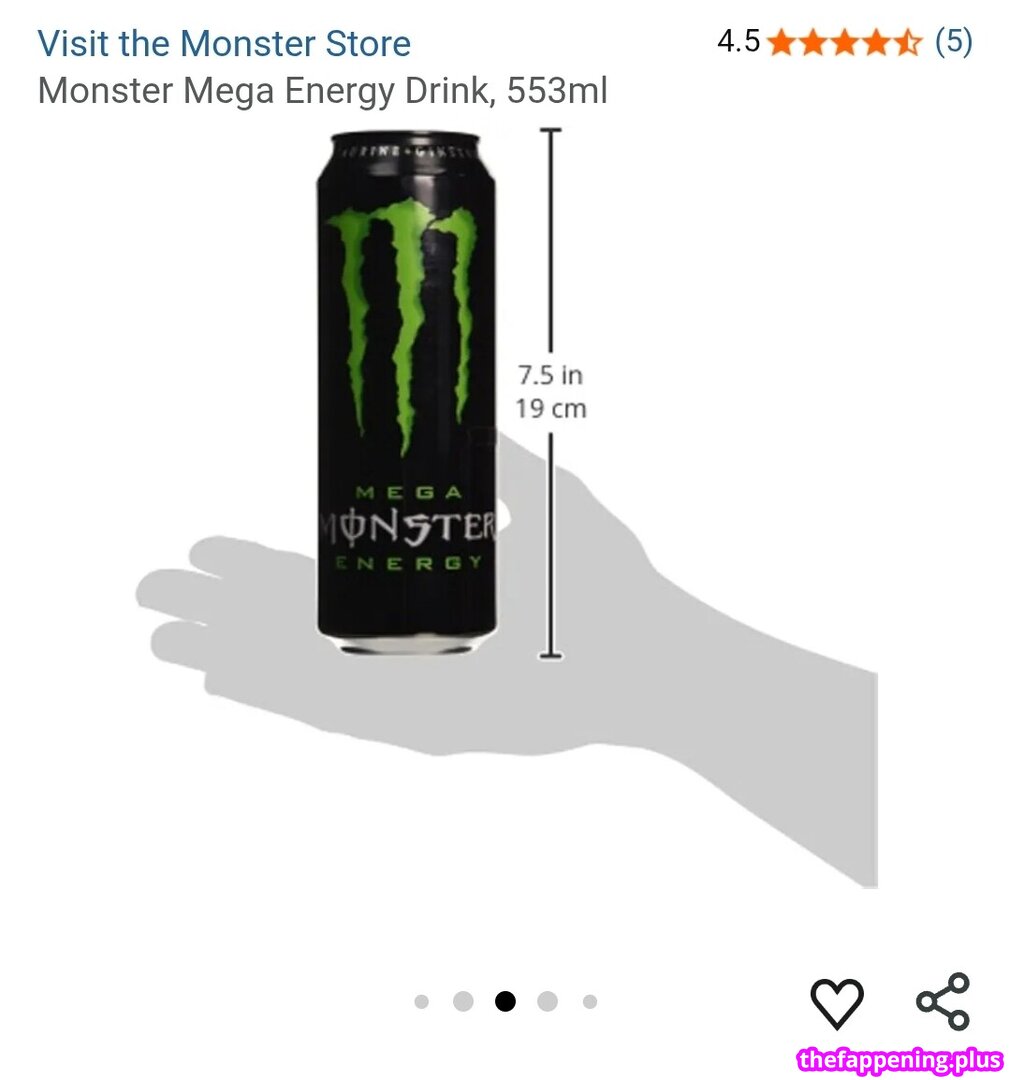This screenshot has width=1009, height=1080.
Task: Jump to the fourth image indicator dot
Action: 547,1001
